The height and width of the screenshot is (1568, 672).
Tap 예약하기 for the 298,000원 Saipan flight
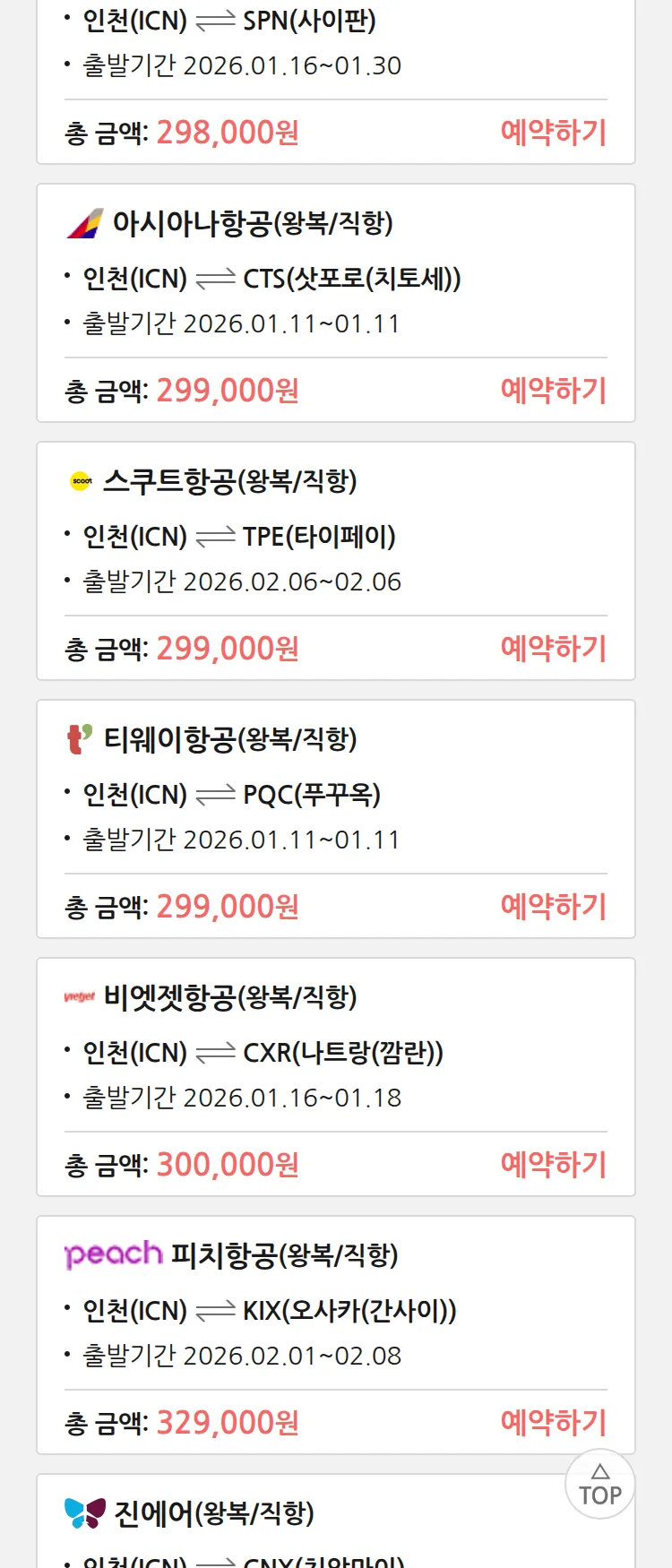point(553,133)
